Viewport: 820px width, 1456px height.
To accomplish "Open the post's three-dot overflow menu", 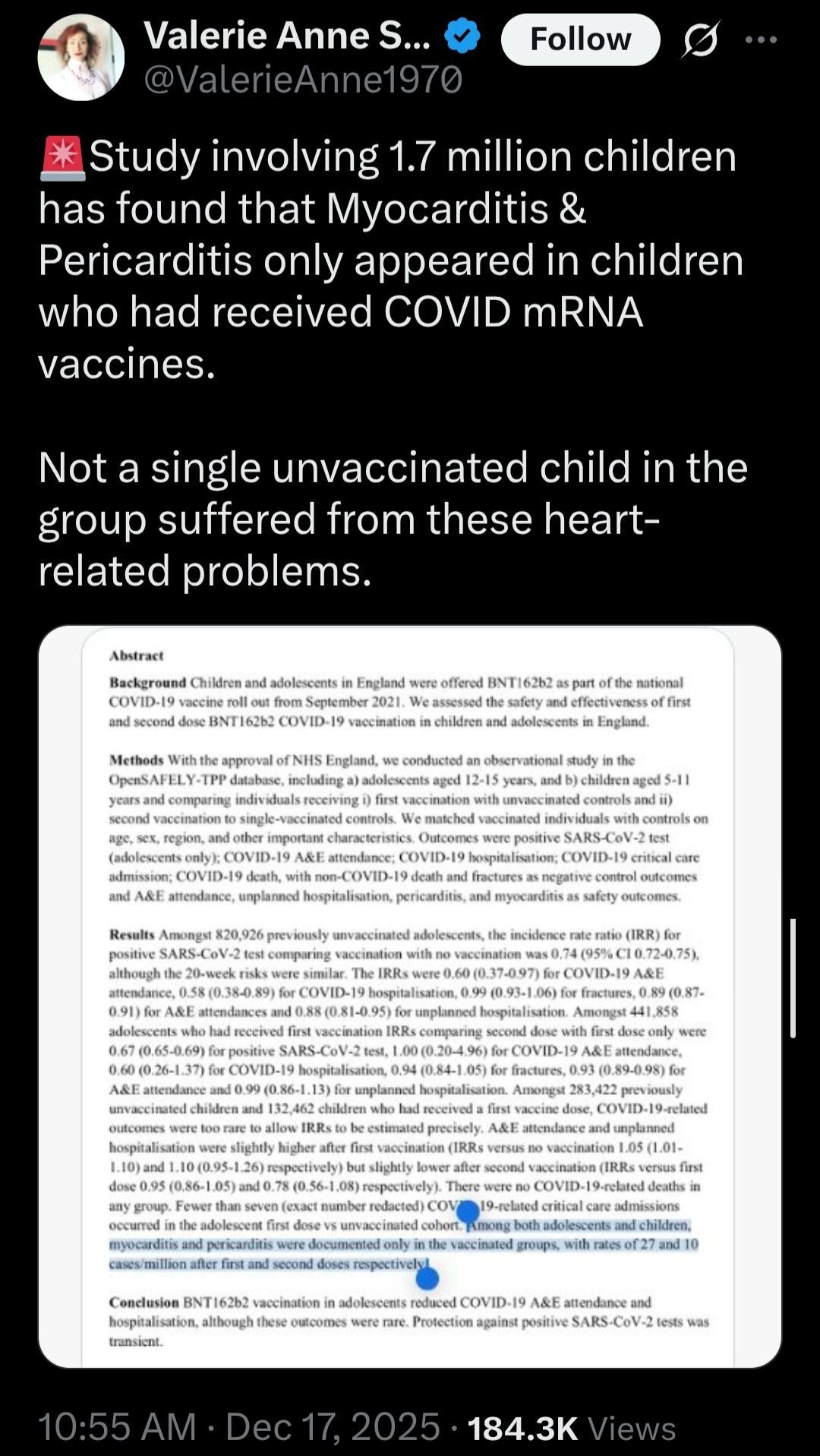I will click(x=761, y=40).
